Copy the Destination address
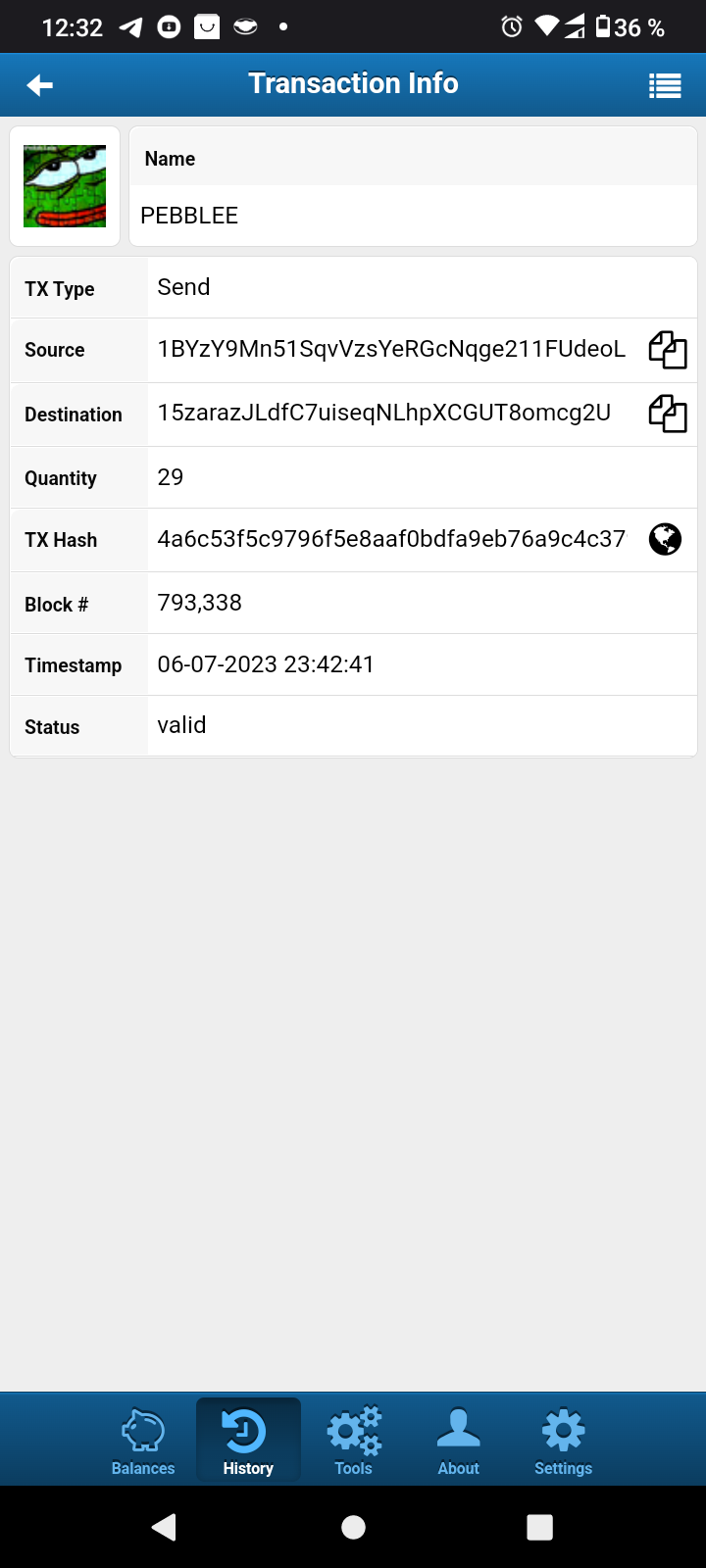The width and height of the screenshot is (706, 1568). tap(668, 414)
